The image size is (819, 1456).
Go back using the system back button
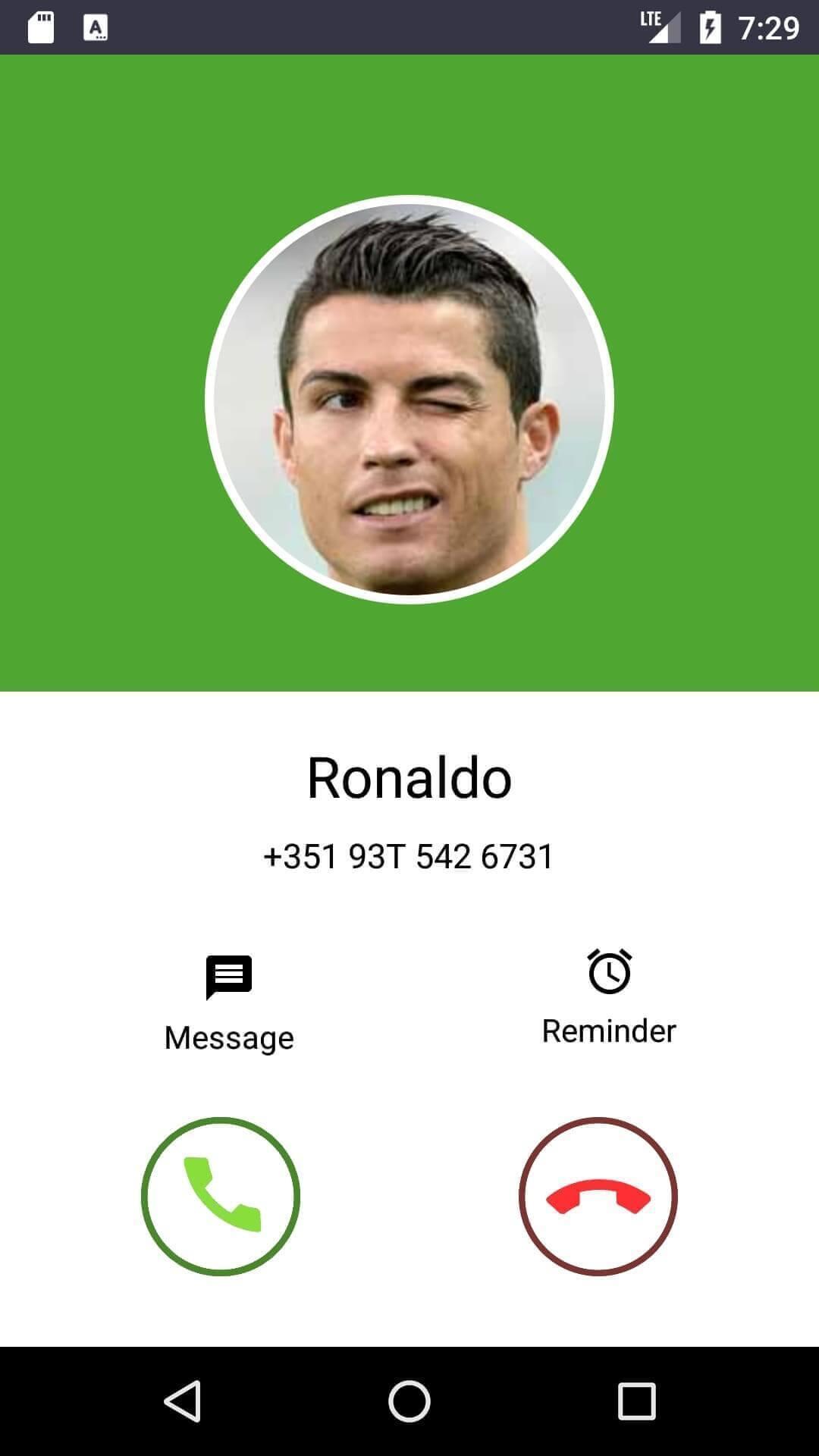183,1401
